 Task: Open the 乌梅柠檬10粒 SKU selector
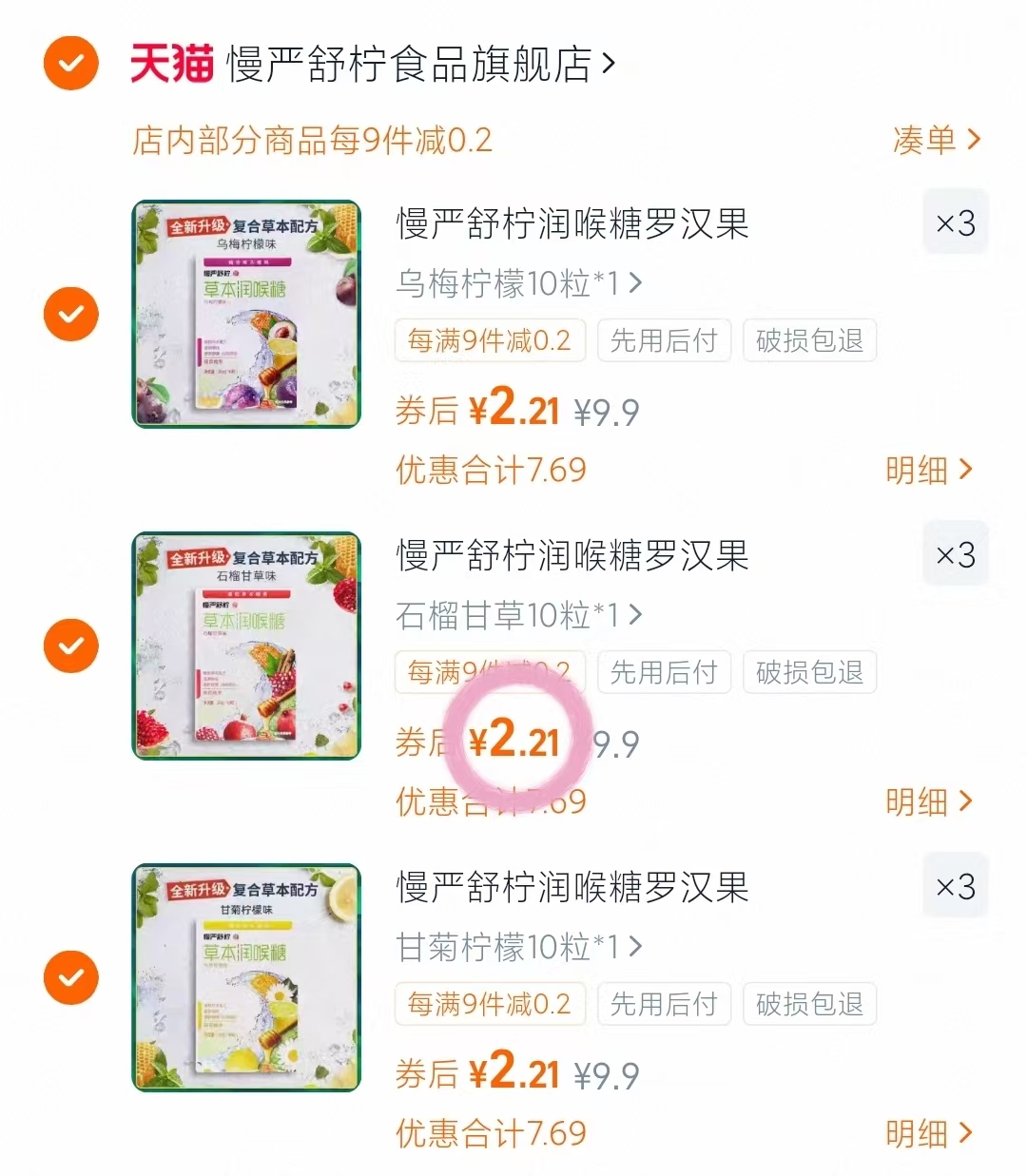[518, 282]
